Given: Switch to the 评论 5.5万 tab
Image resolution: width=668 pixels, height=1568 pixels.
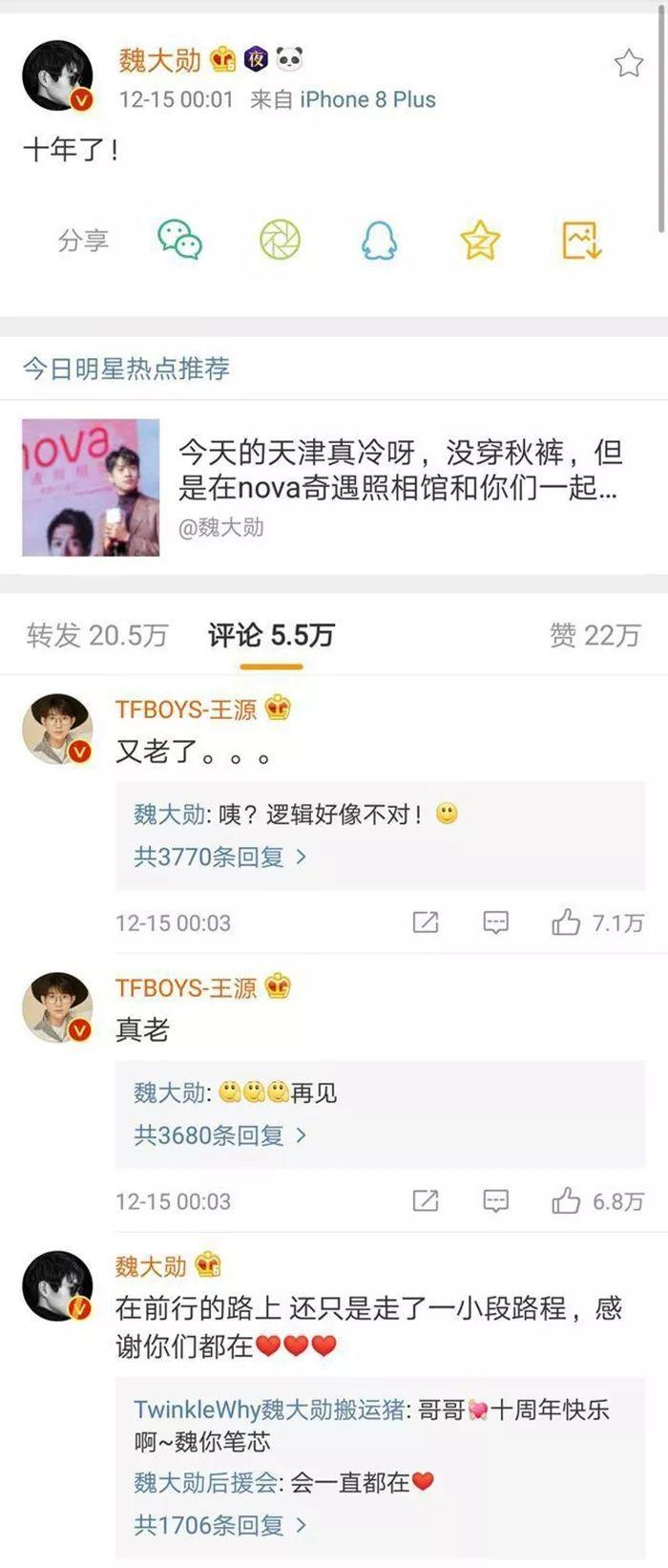Looking at the screenshot, I should tap(271, 635).
